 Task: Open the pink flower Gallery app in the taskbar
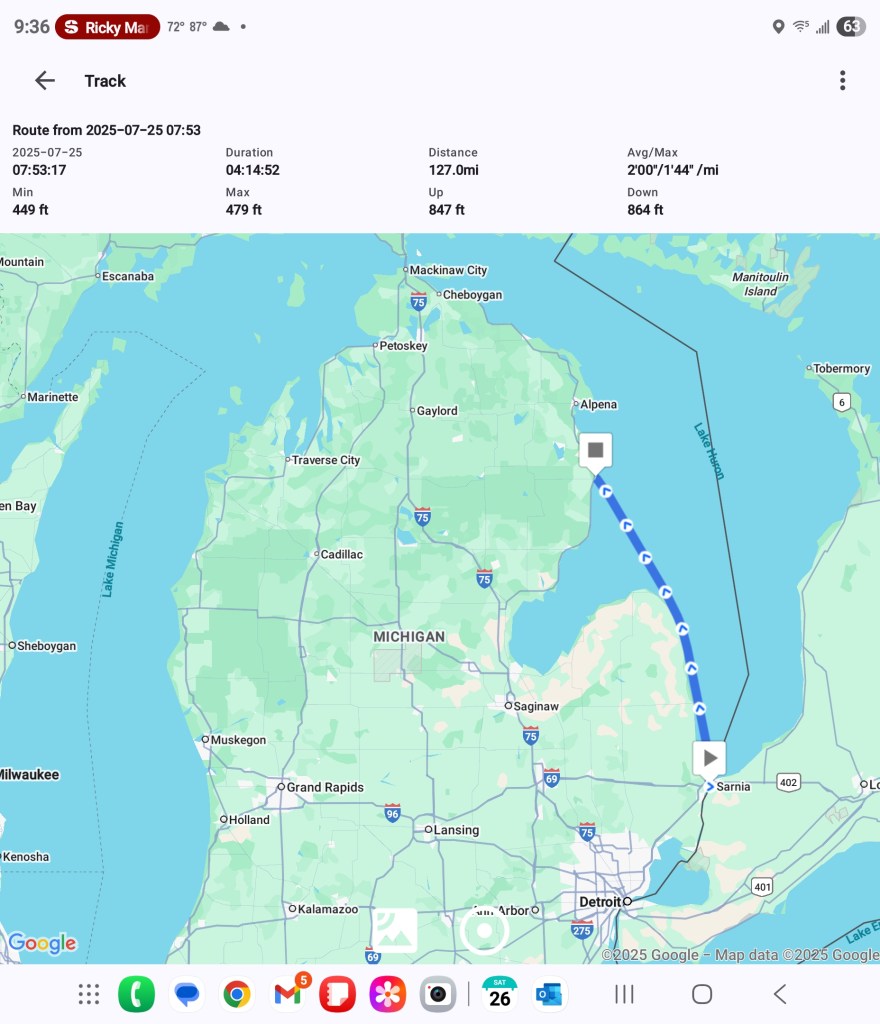pyautogui.click(x=388, y=994)
